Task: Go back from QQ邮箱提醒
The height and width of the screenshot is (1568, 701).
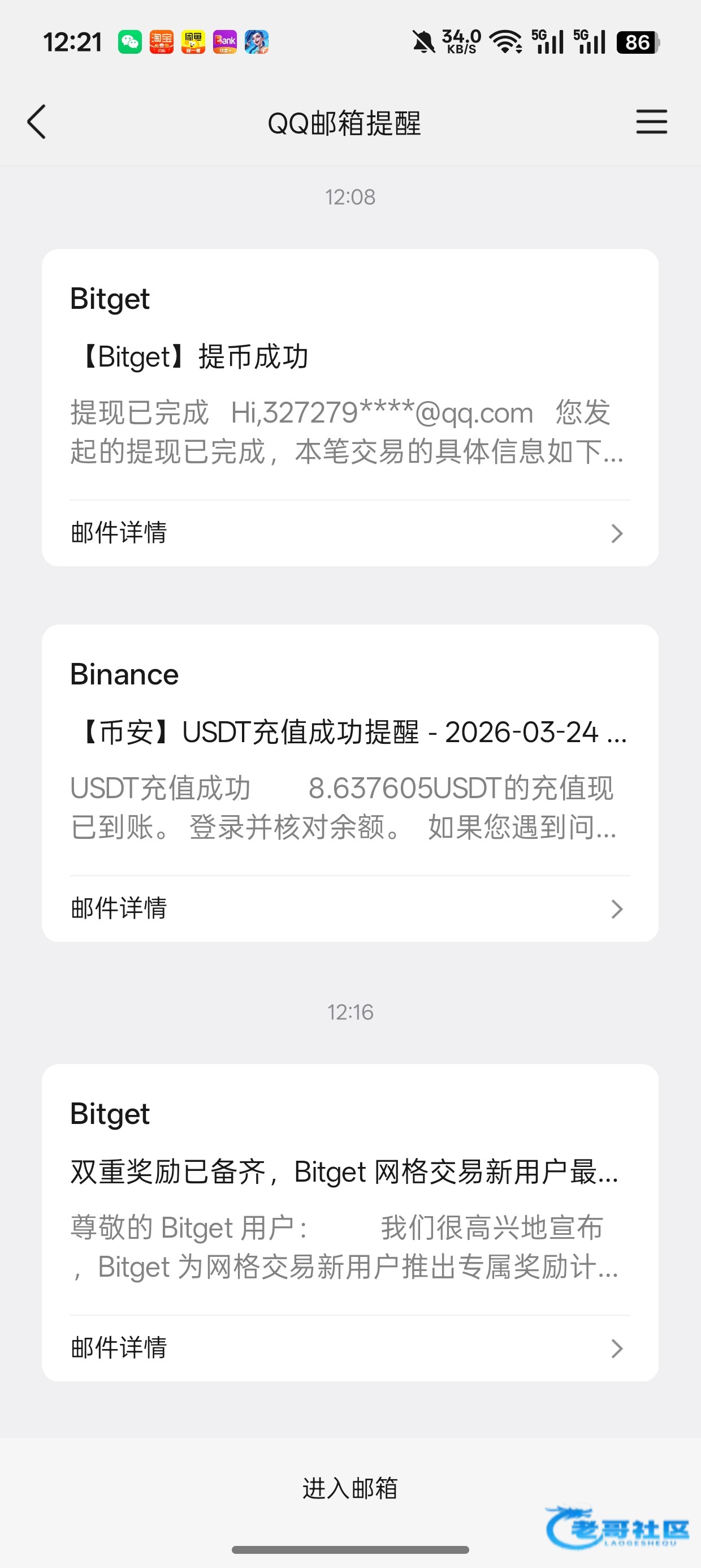Action: (37, 122)
